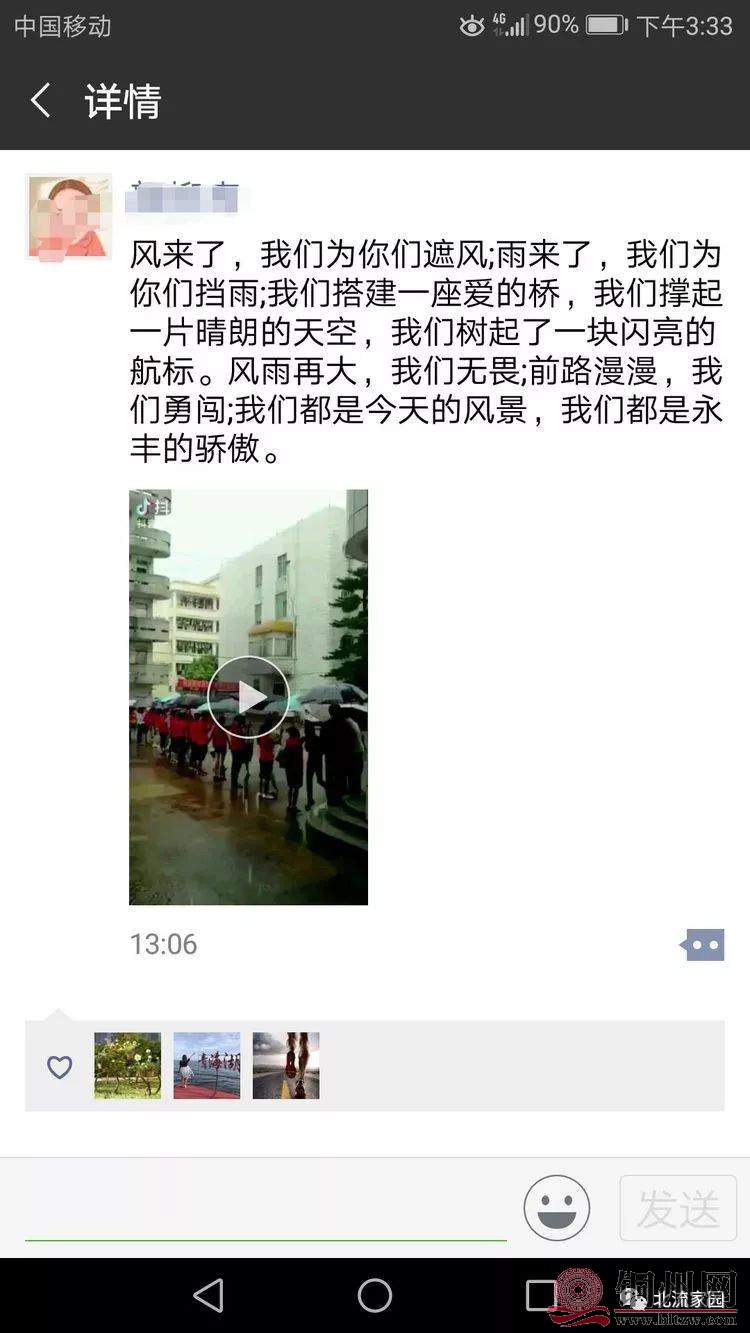Screen dimensions: 750x1333
Task: Open the like and comment options button
Action: point(702,944)
